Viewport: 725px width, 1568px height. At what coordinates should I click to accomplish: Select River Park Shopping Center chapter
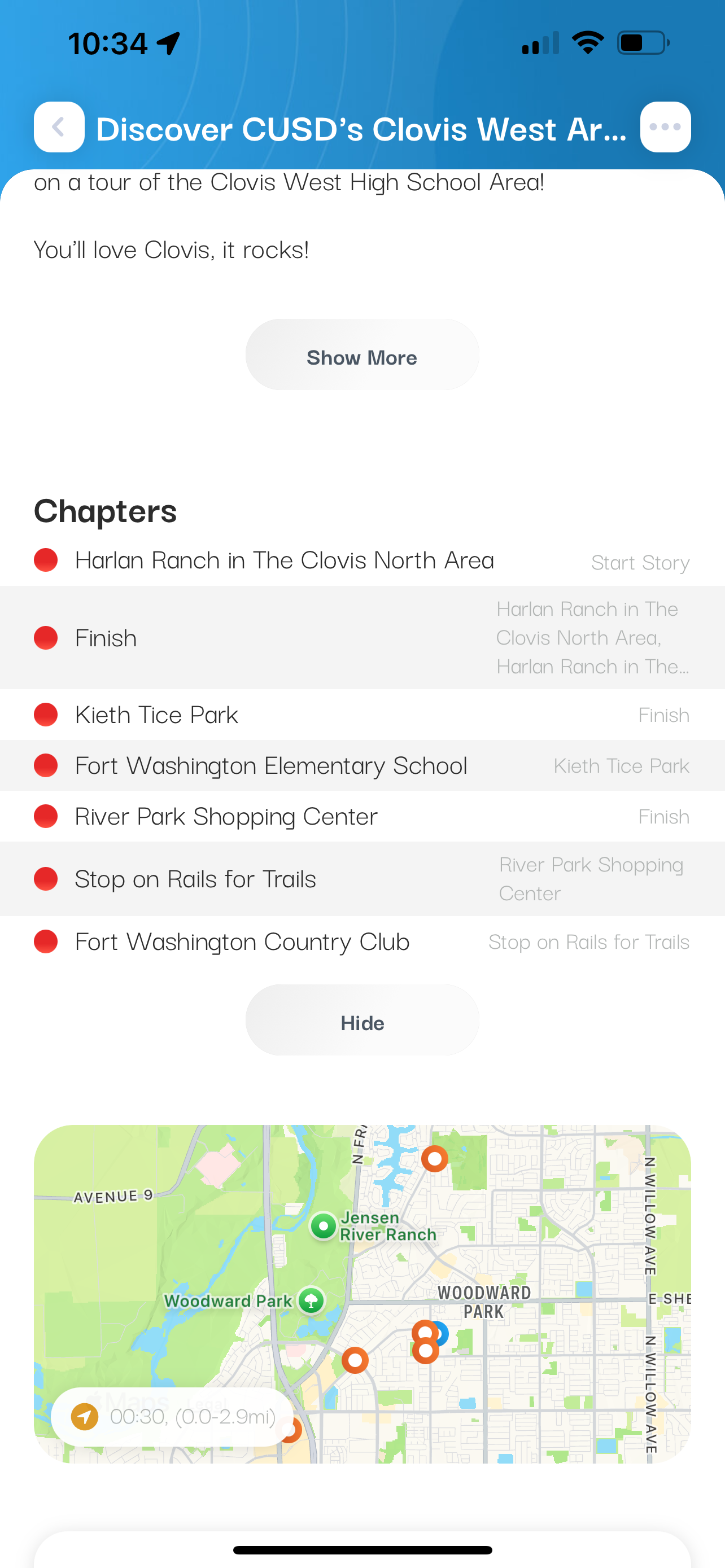pyautogui.click(x=362, y=817)
